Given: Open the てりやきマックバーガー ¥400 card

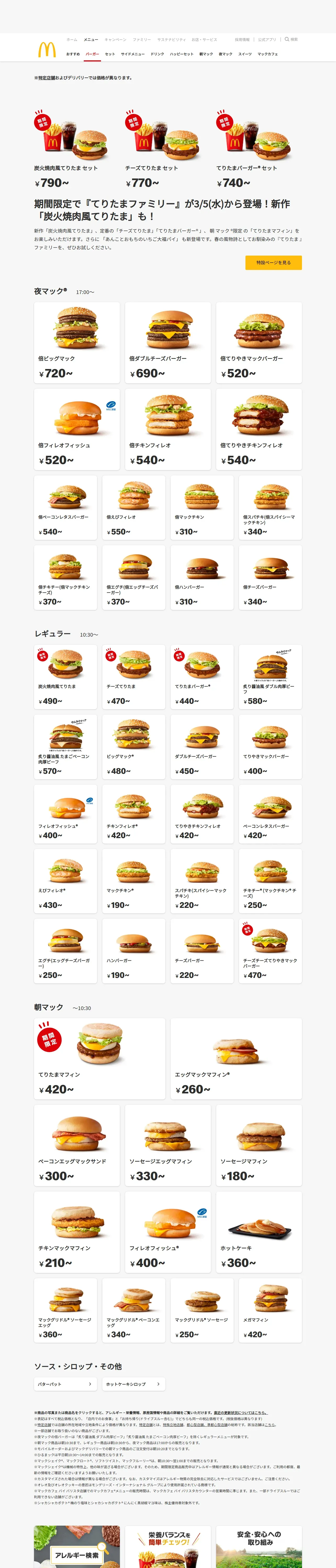Looking at the screenshot, I should (270, 747).
